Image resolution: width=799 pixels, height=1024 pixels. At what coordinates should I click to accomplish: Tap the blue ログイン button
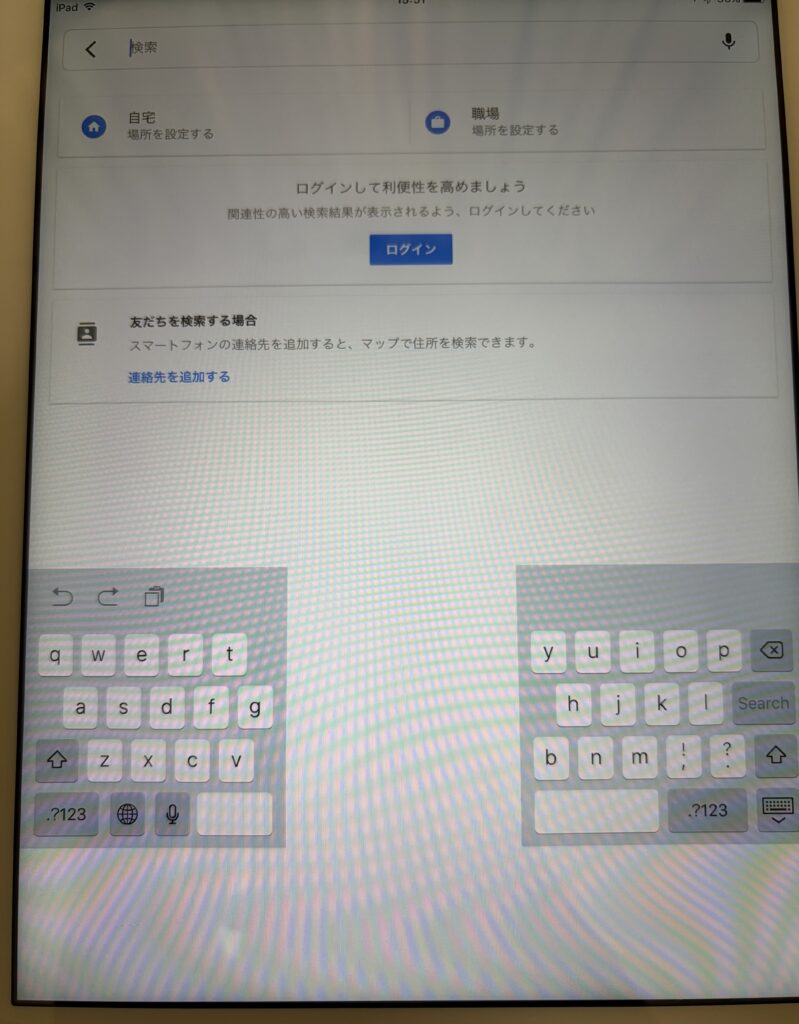[410, 249]
